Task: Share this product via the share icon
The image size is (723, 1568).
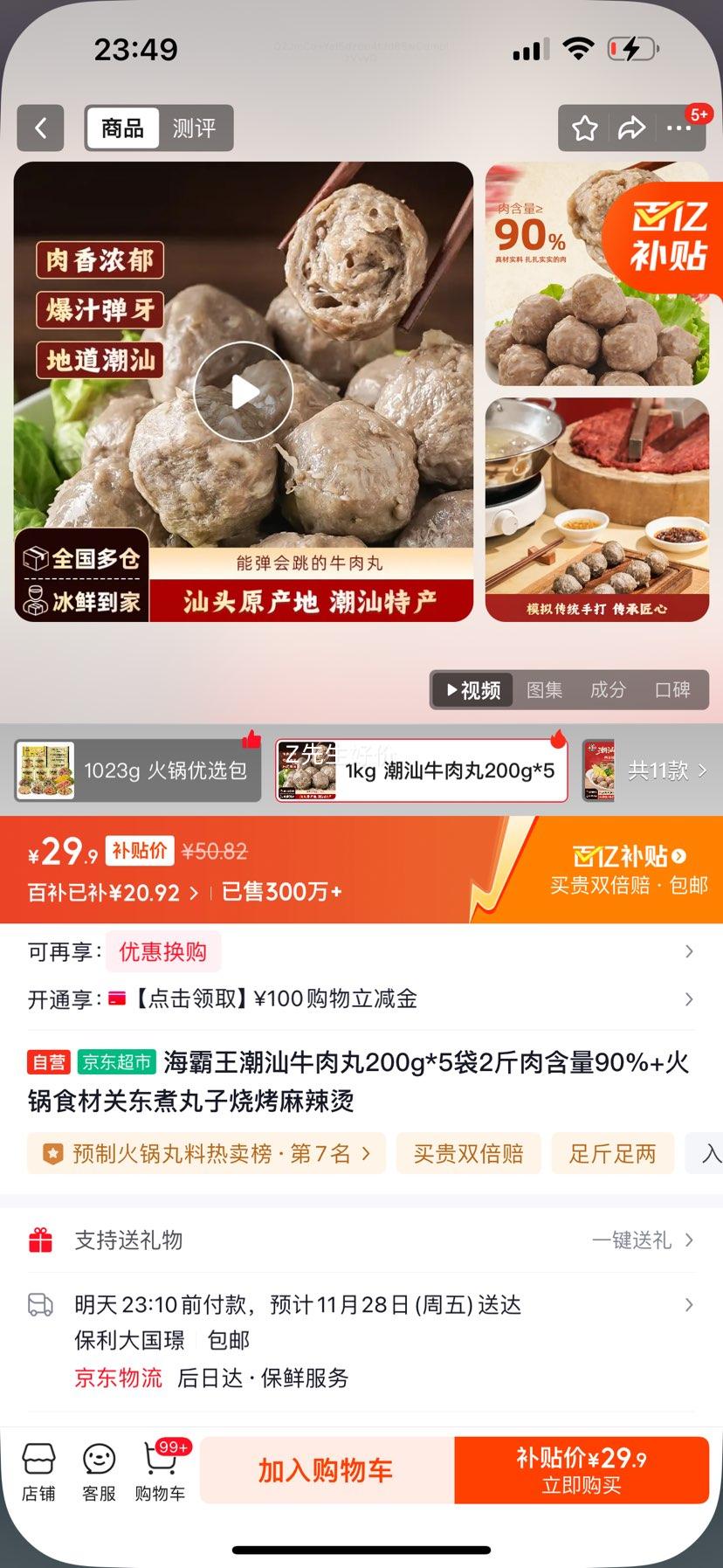Action: tap(630, 128)
